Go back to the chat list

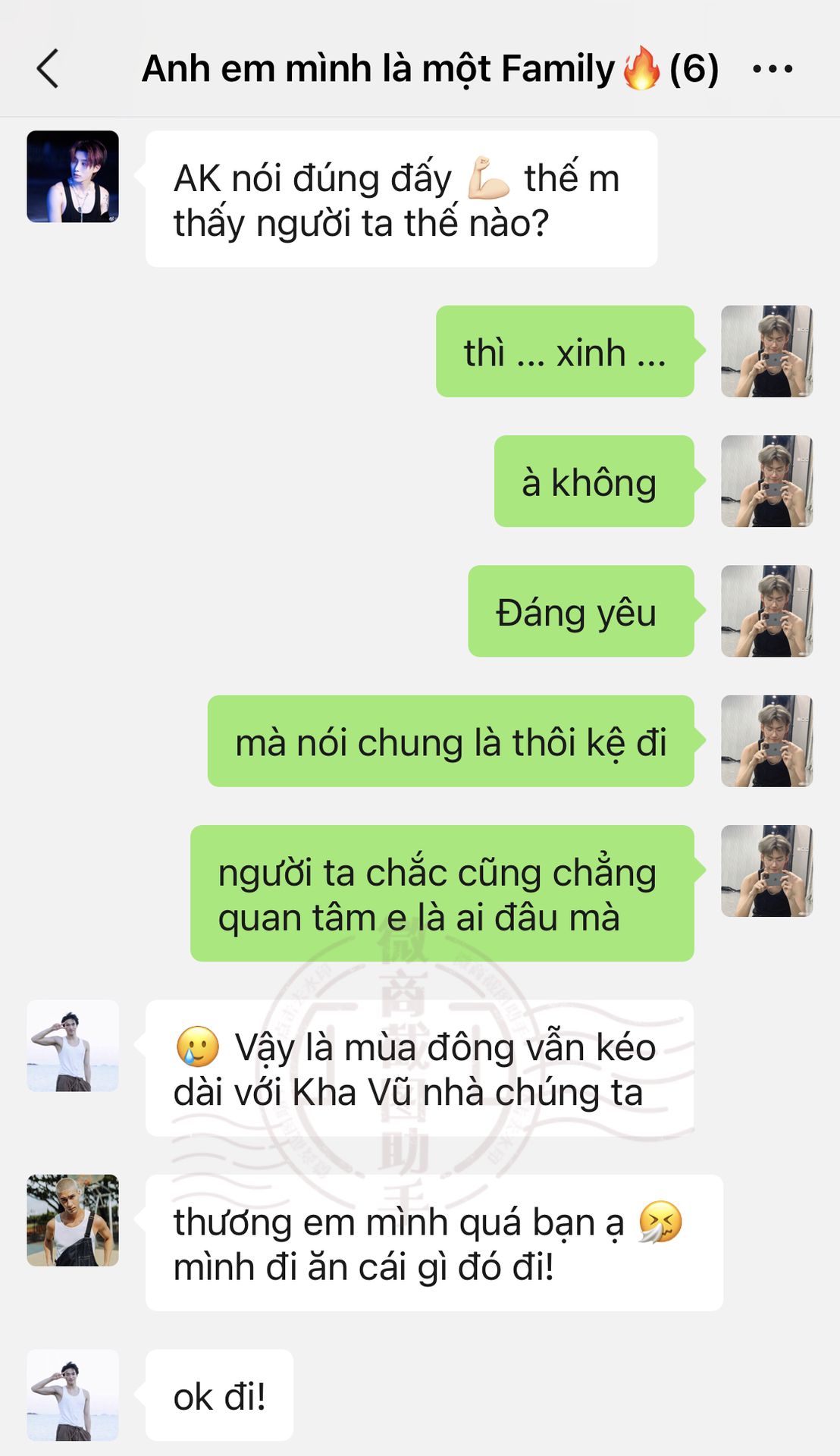click(48, 69)
